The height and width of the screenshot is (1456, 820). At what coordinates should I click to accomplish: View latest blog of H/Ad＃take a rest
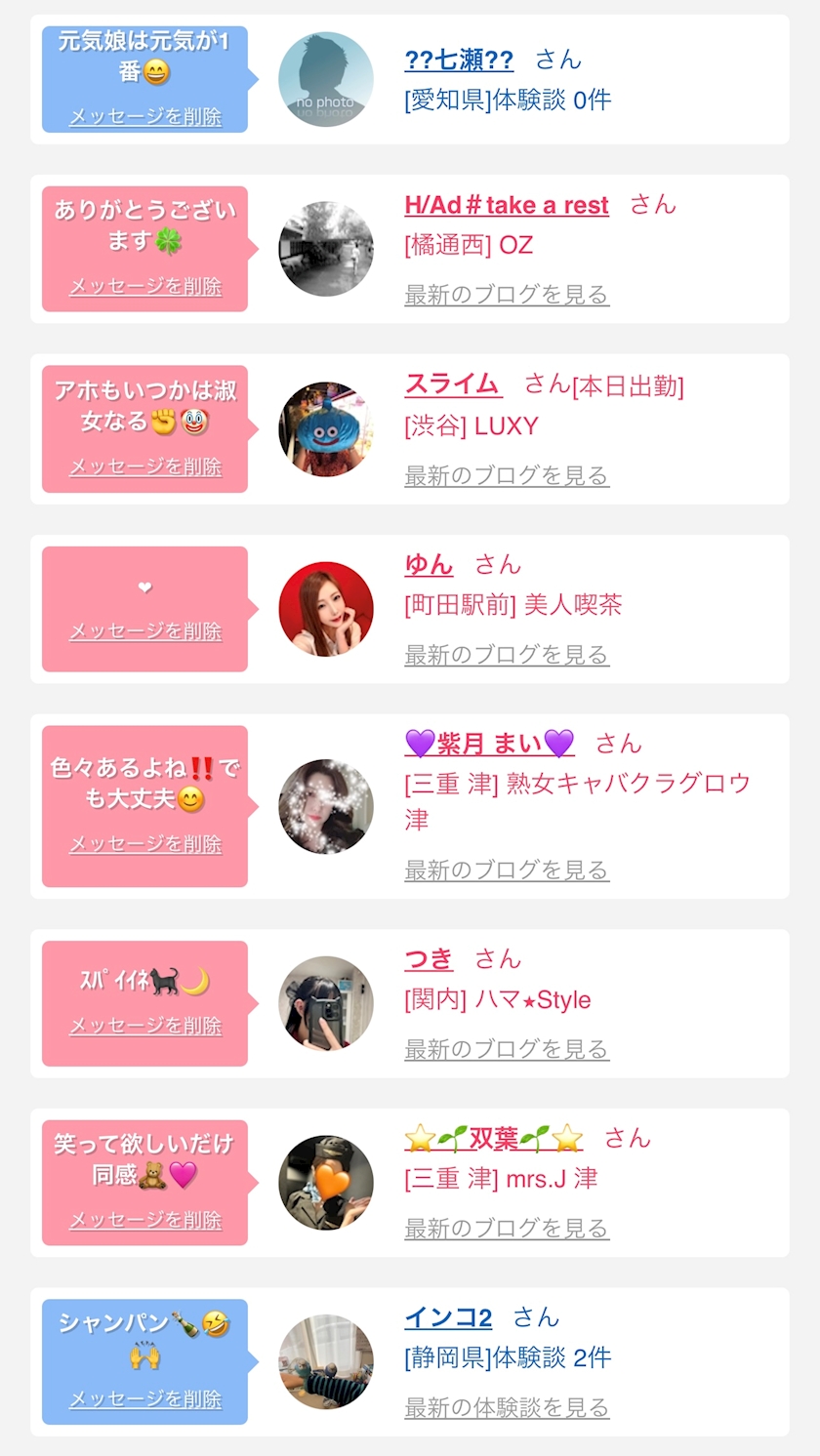(x=507, y=294)
